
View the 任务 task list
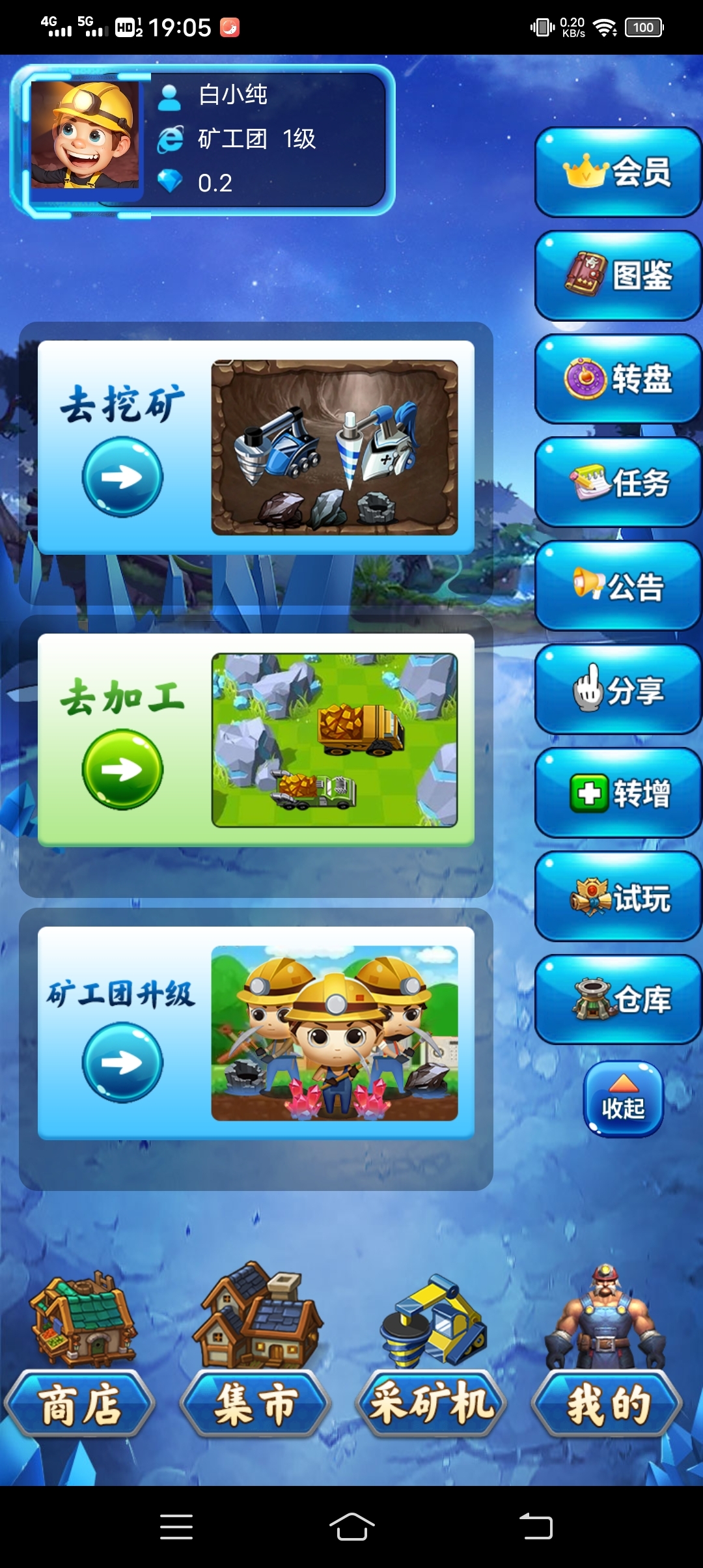tap(617, 483)
